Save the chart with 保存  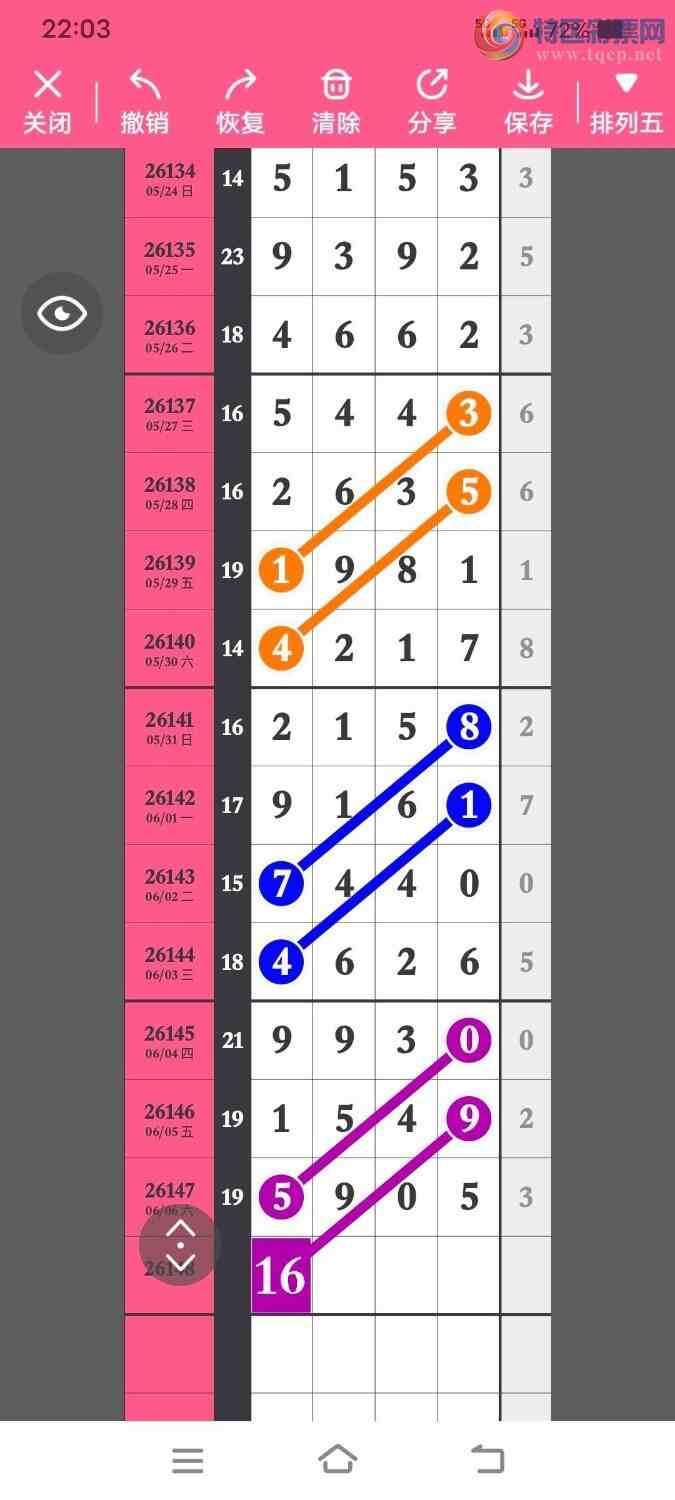pyautogui.click(x=528, y=102)
